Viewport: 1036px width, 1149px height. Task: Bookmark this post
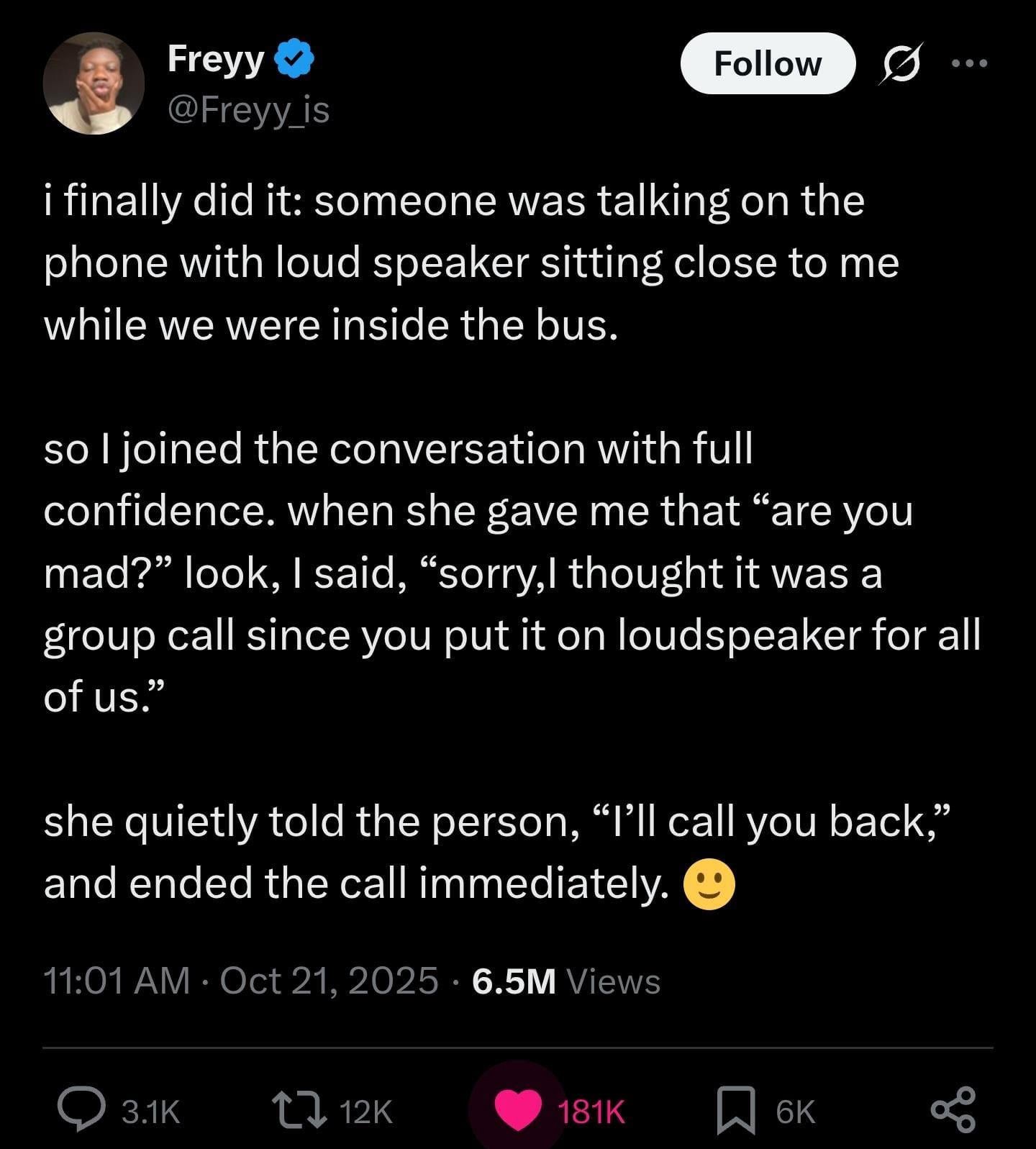737,1112
